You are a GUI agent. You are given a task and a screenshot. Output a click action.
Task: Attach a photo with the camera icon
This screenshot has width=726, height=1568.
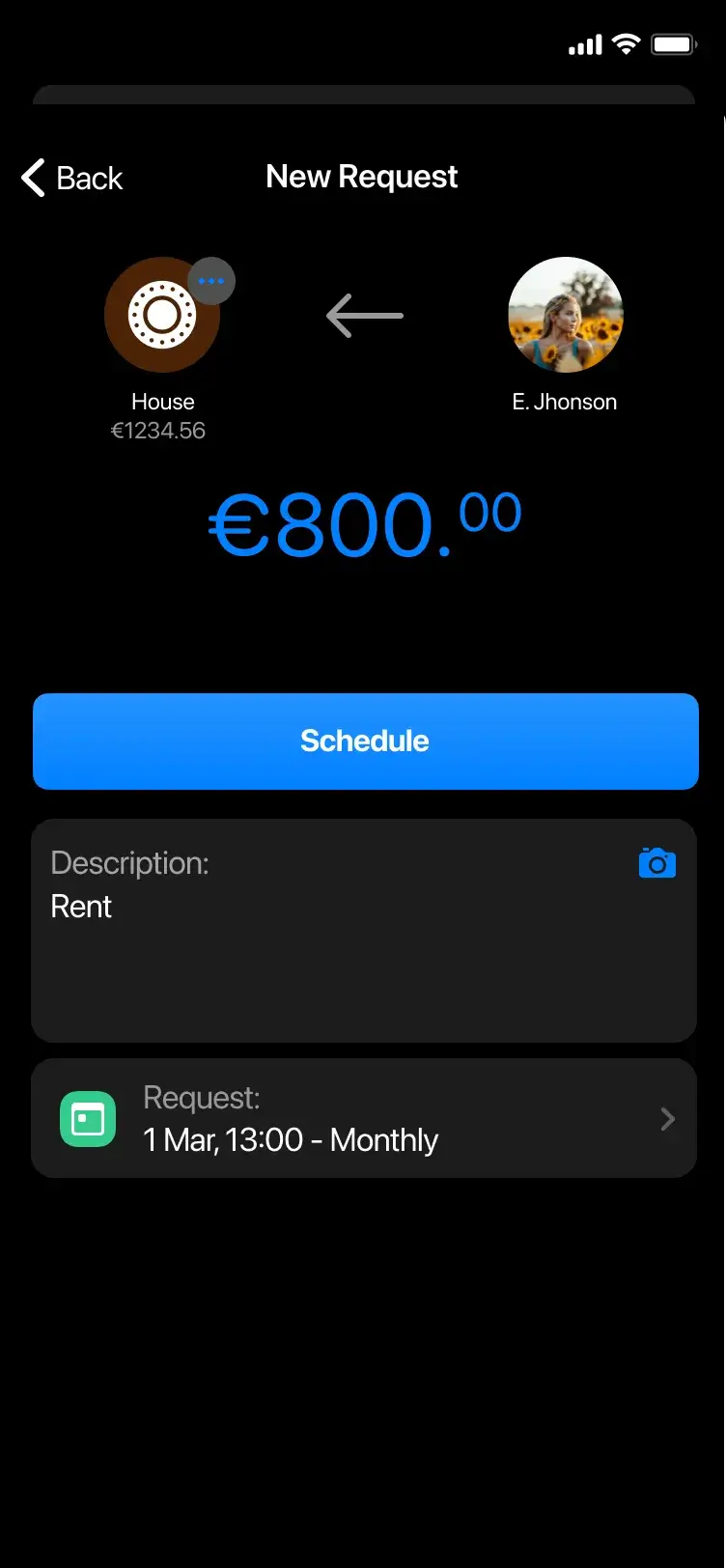tap(657, 862)
